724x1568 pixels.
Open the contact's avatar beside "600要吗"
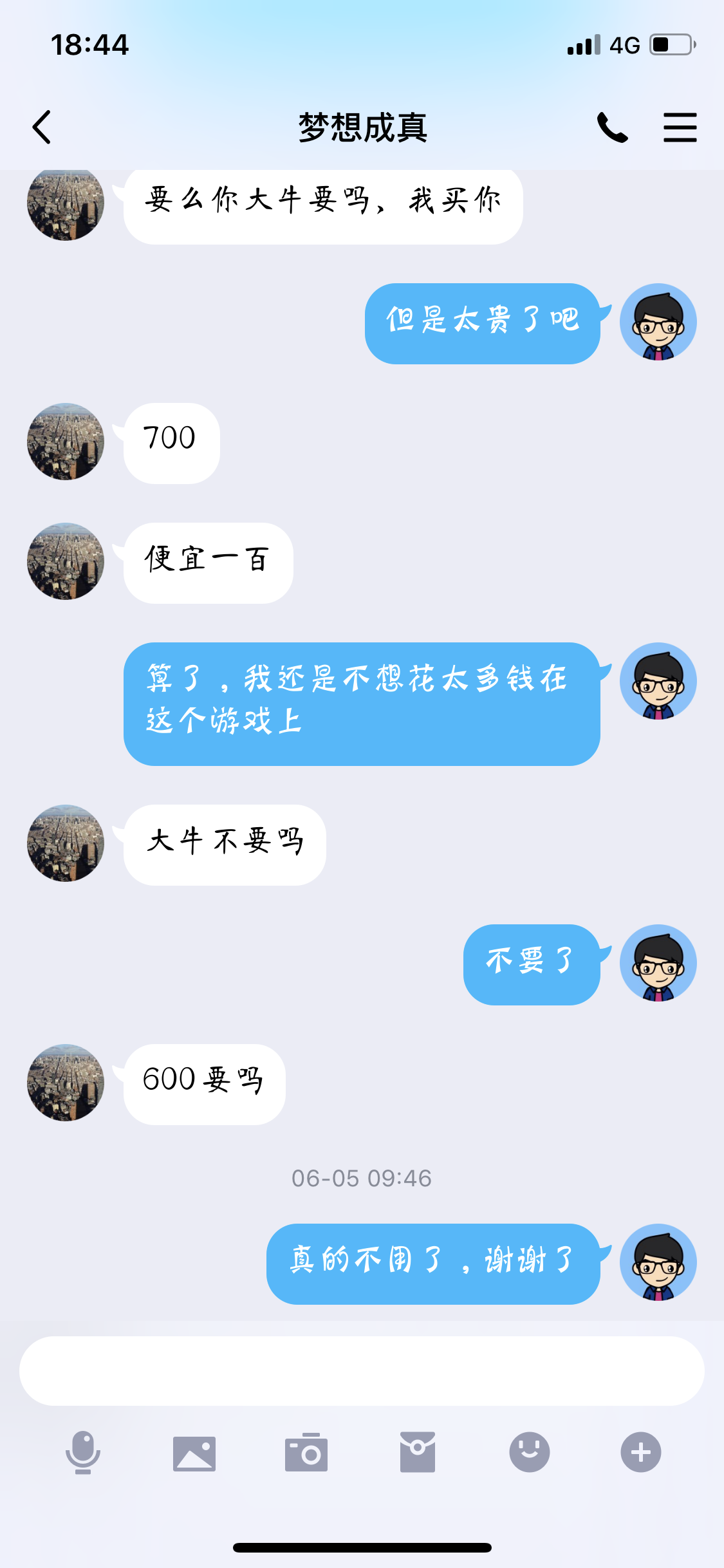click(66, 1083)
